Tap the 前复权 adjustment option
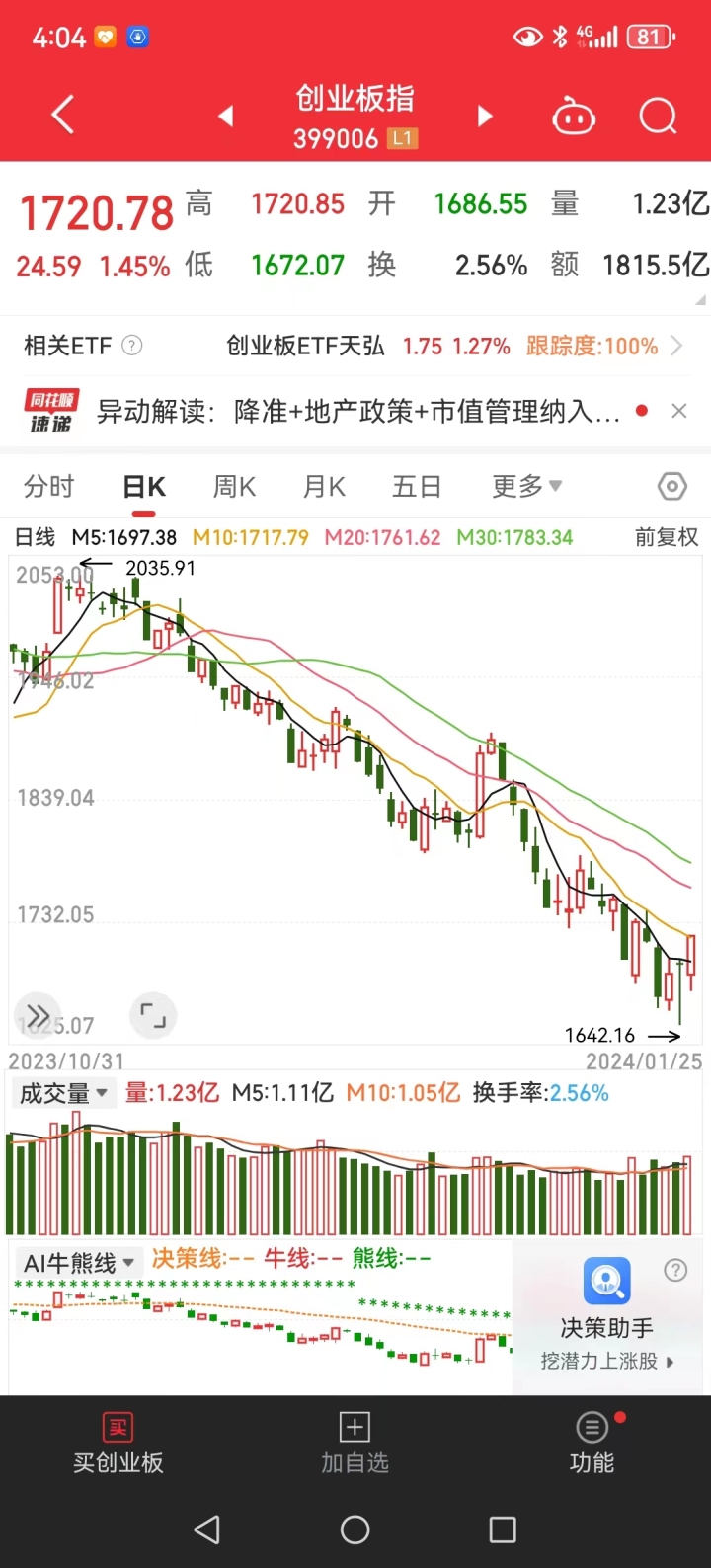Viewport: 711px width, 1568px height. [667, 538]
